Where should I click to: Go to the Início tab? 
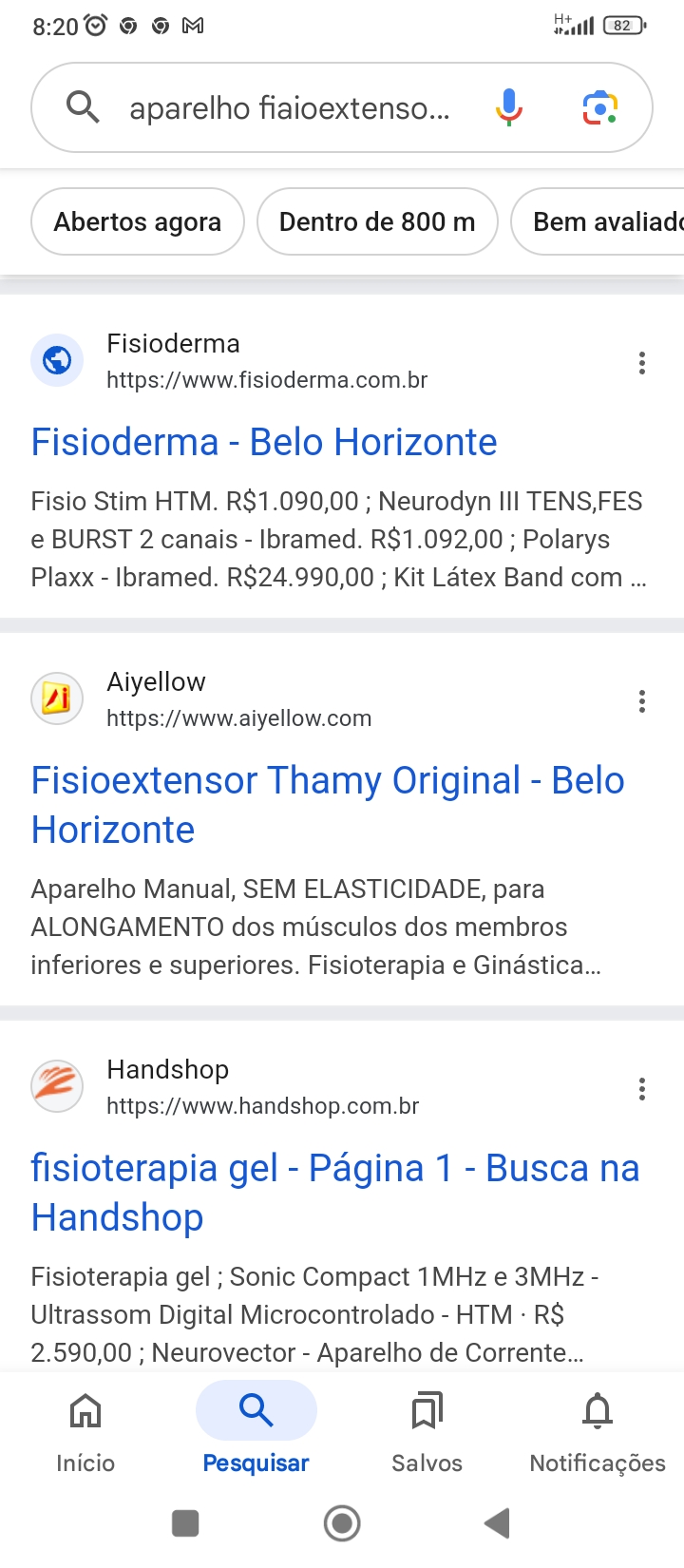pyautogui.click(x=85, y=1430)
